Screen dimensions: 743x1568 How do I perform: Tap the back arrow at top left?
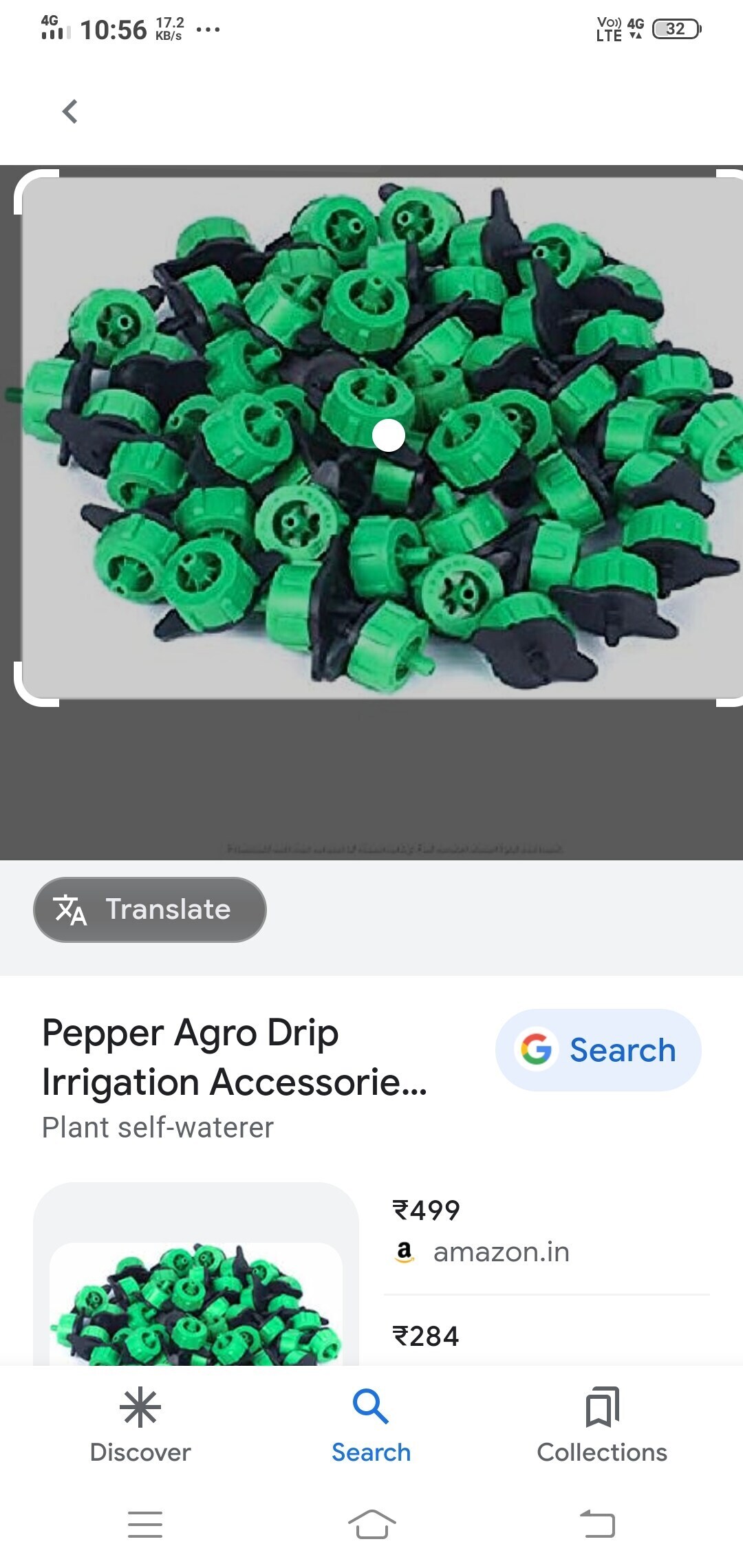[x=69, y=111]
